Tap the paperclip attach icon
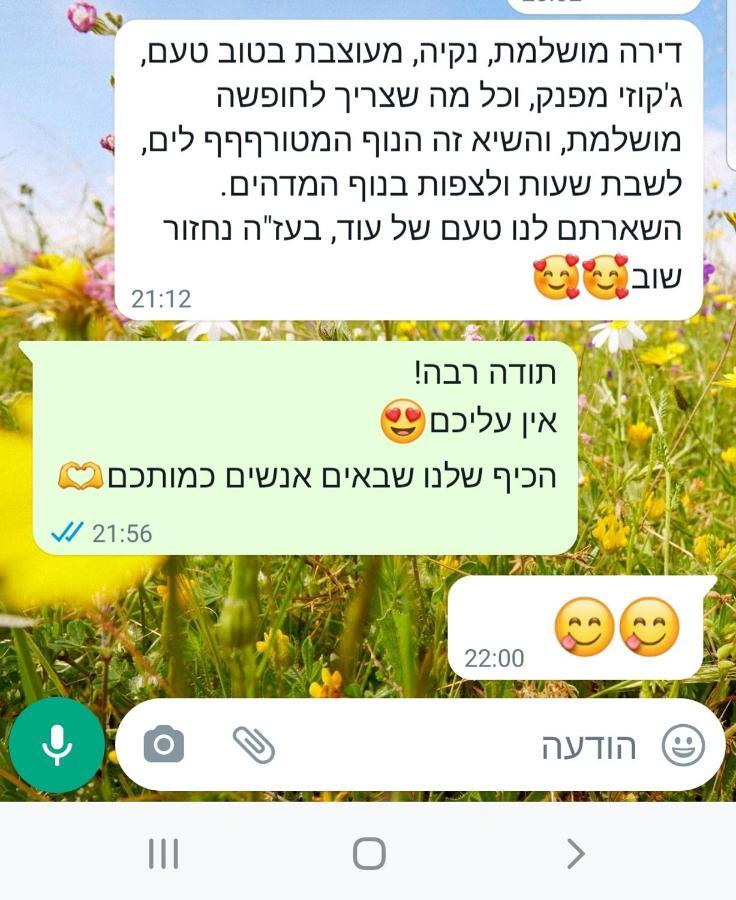The width and height of the screenshot is (736, 900). click(254, 745)
